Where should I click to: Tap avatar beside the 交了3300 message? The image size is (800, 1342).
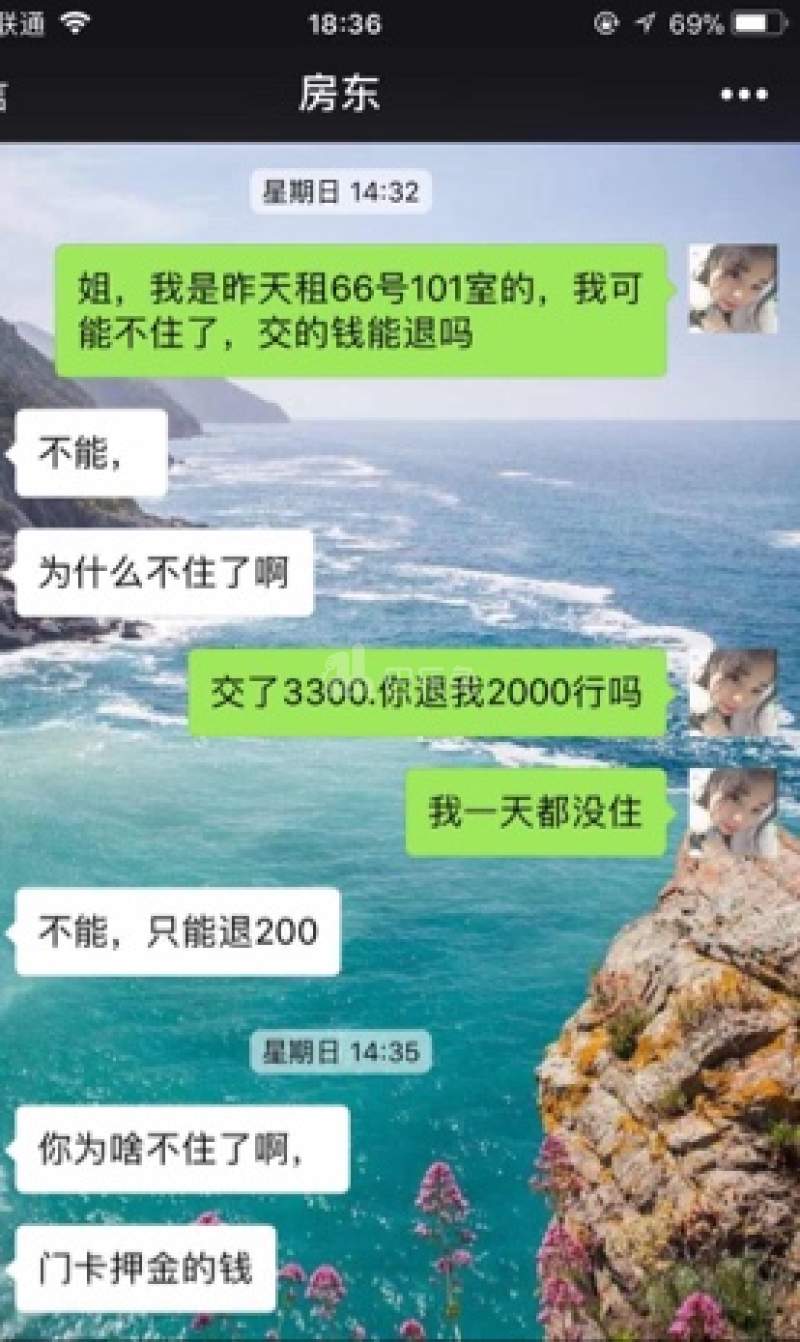click(x=733, y=693)
